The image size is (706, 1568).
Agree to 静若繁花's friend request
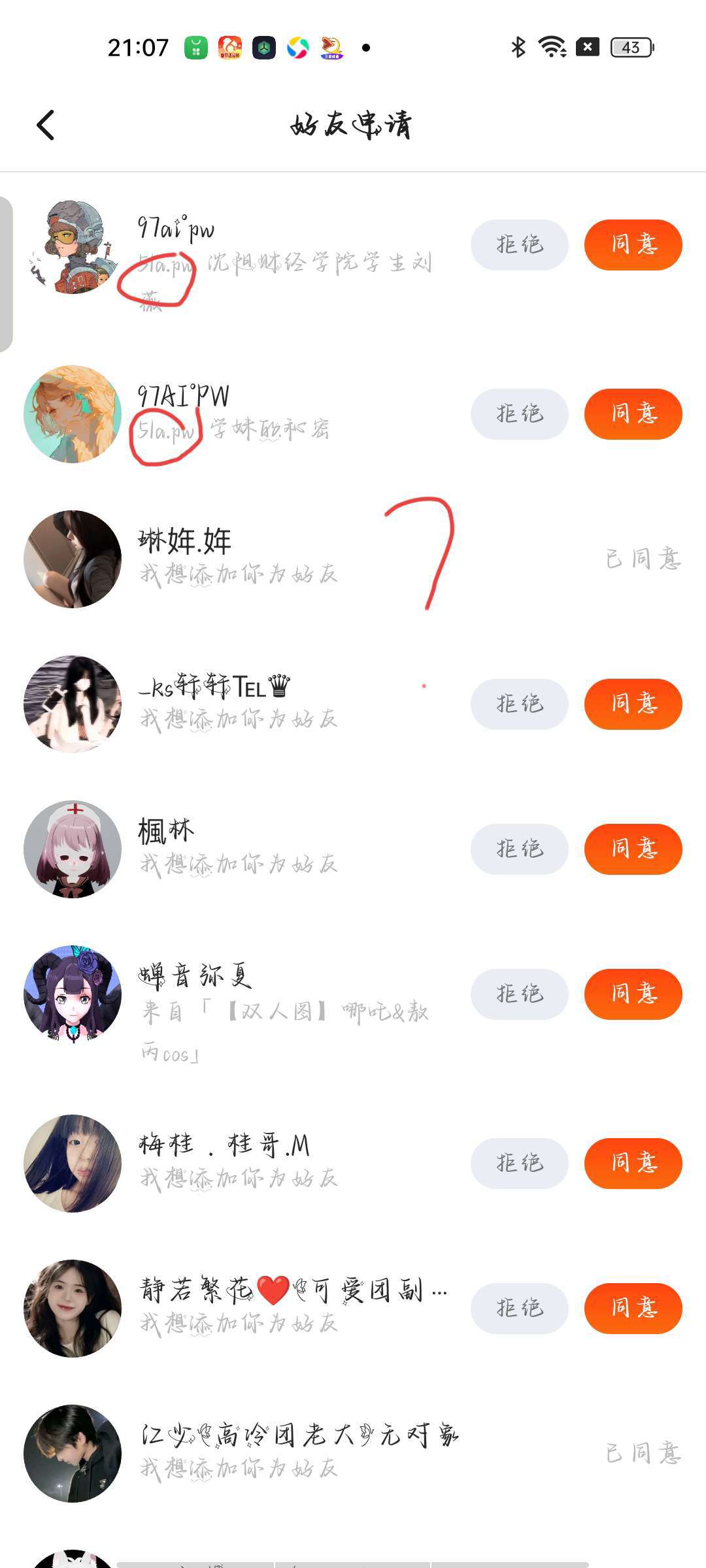pyautogui.click(x=633, y=1309)
